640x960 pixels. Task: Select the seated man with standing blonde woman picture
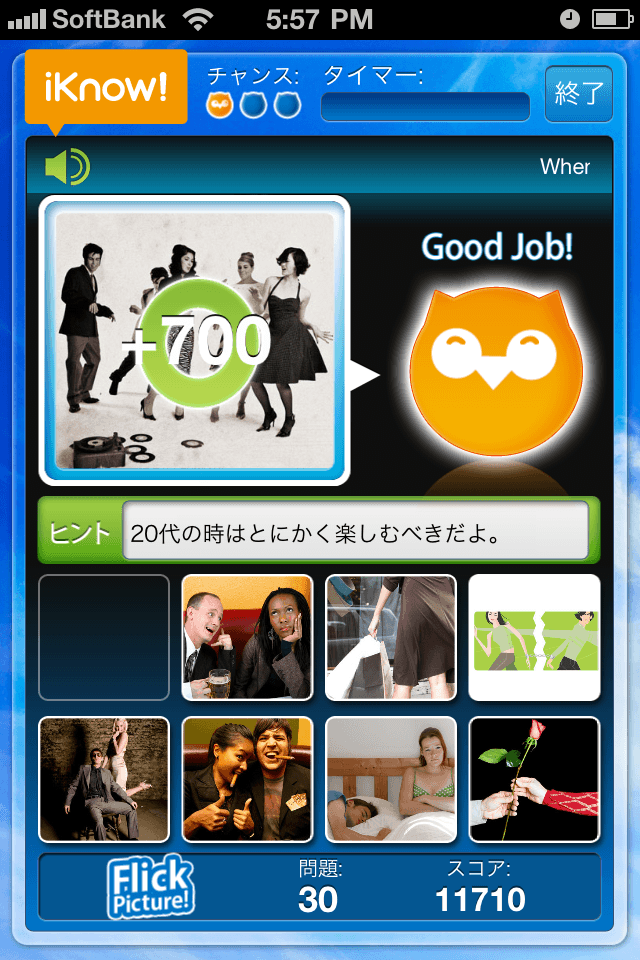tap(104, 780)
